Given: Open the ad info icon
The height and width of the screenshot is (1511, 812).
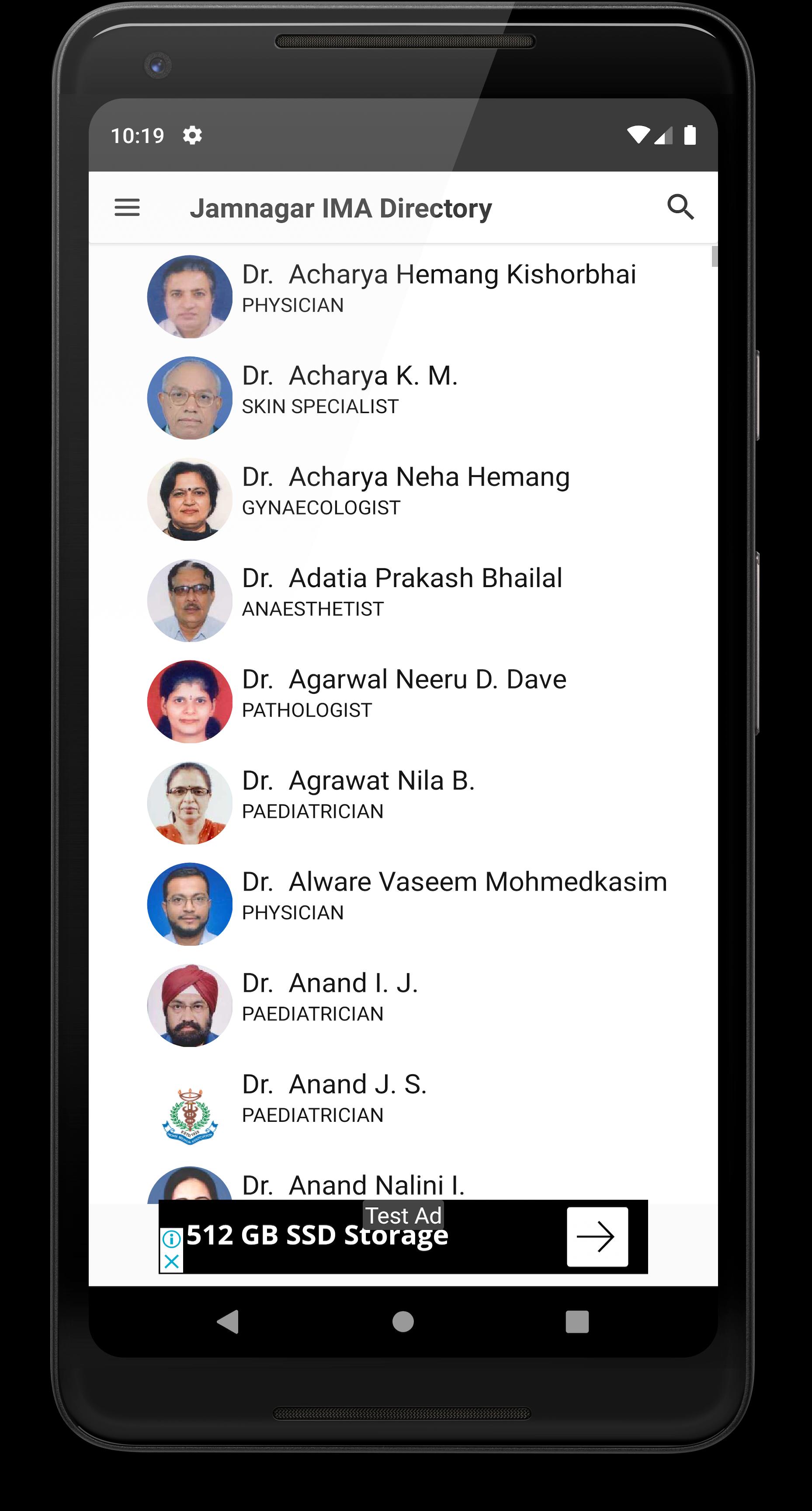Looking at the screenshot, I should coord(171,1239).
